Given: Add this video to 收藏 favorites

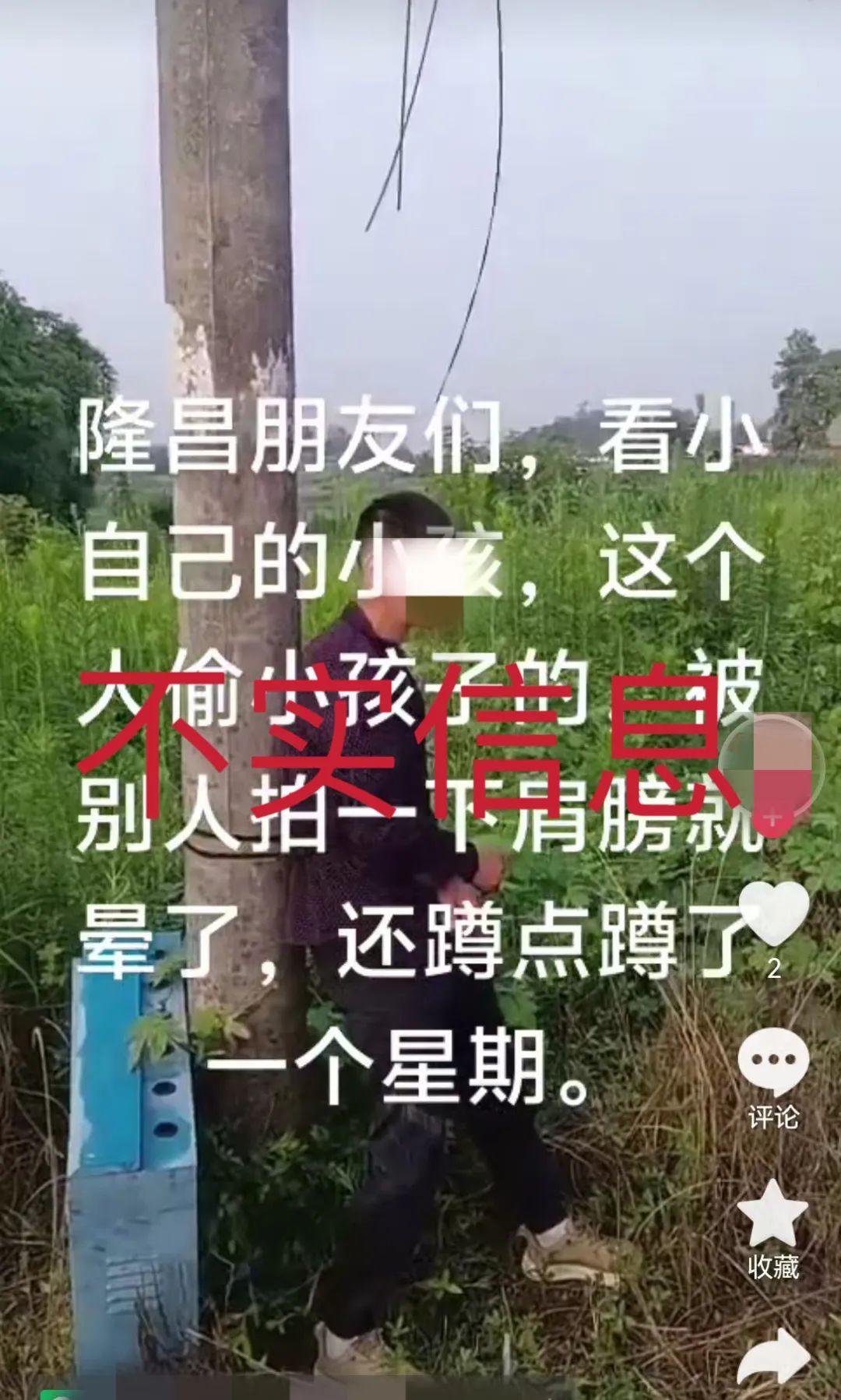Looking at the screenshot, I should pyautogui.click(x=773, y=1211).
